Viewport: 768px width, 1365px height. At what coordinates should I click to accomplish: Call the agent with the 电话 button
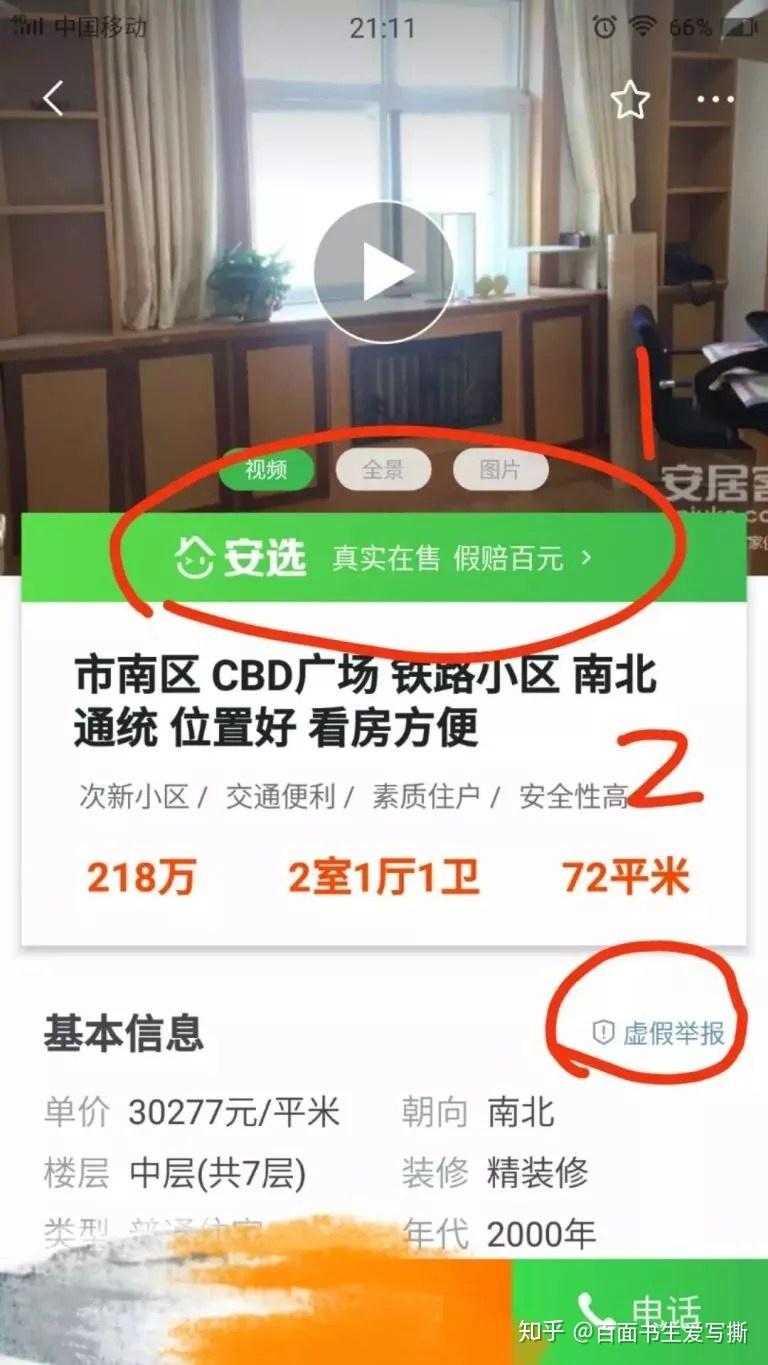[640, 1312]
